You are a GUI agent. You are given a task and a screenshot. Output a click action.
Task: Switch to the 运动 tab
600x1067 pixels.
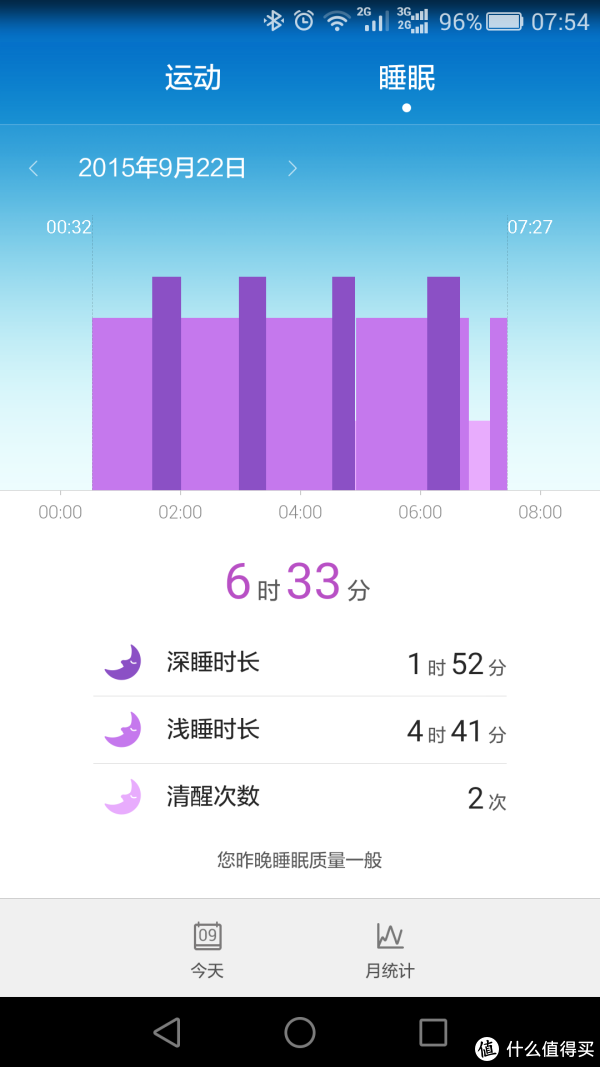(x=193, y=78)
